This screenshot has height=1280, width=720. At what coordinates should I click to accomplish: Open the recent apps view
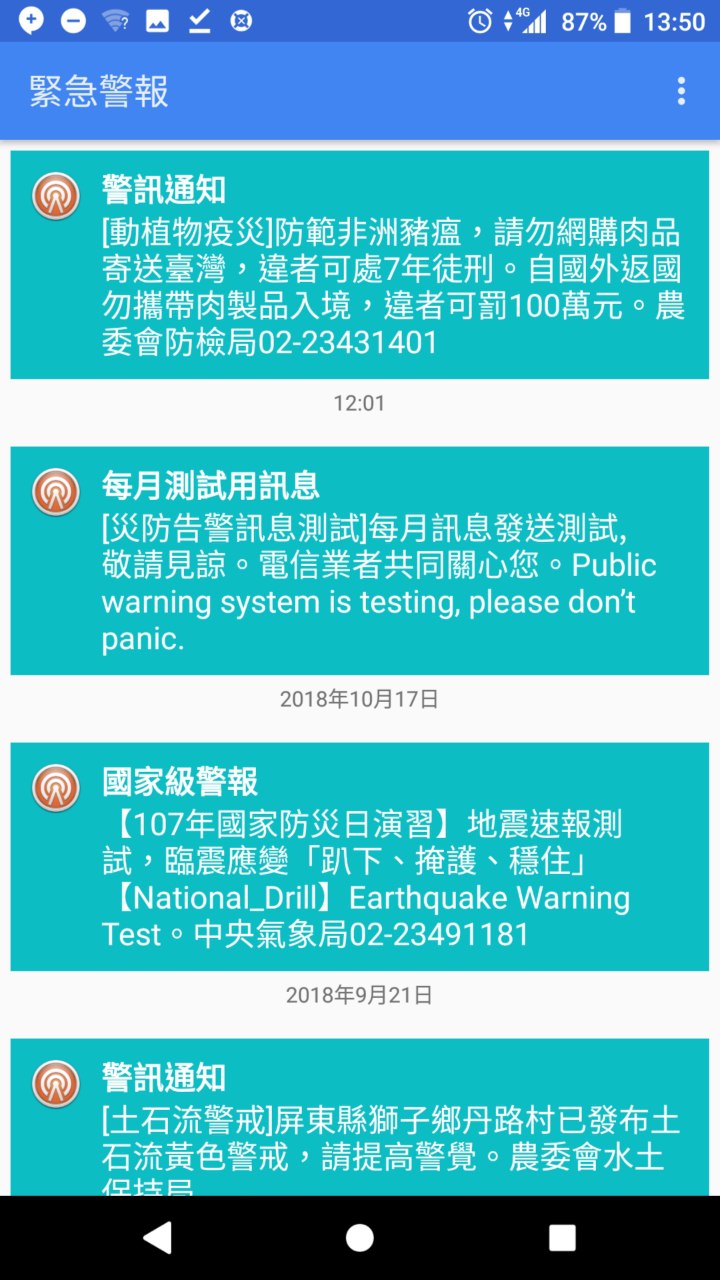pos(562,1238)
